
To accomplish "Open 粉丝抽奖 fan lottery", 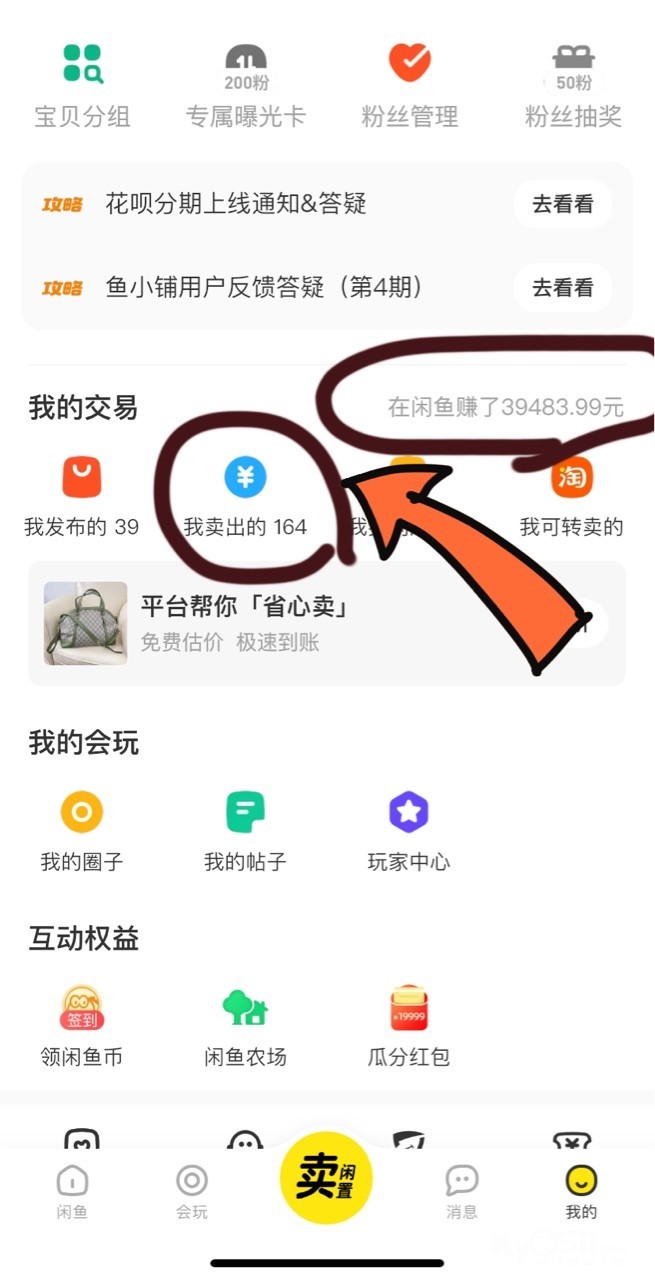I will (x=573, y=86).
